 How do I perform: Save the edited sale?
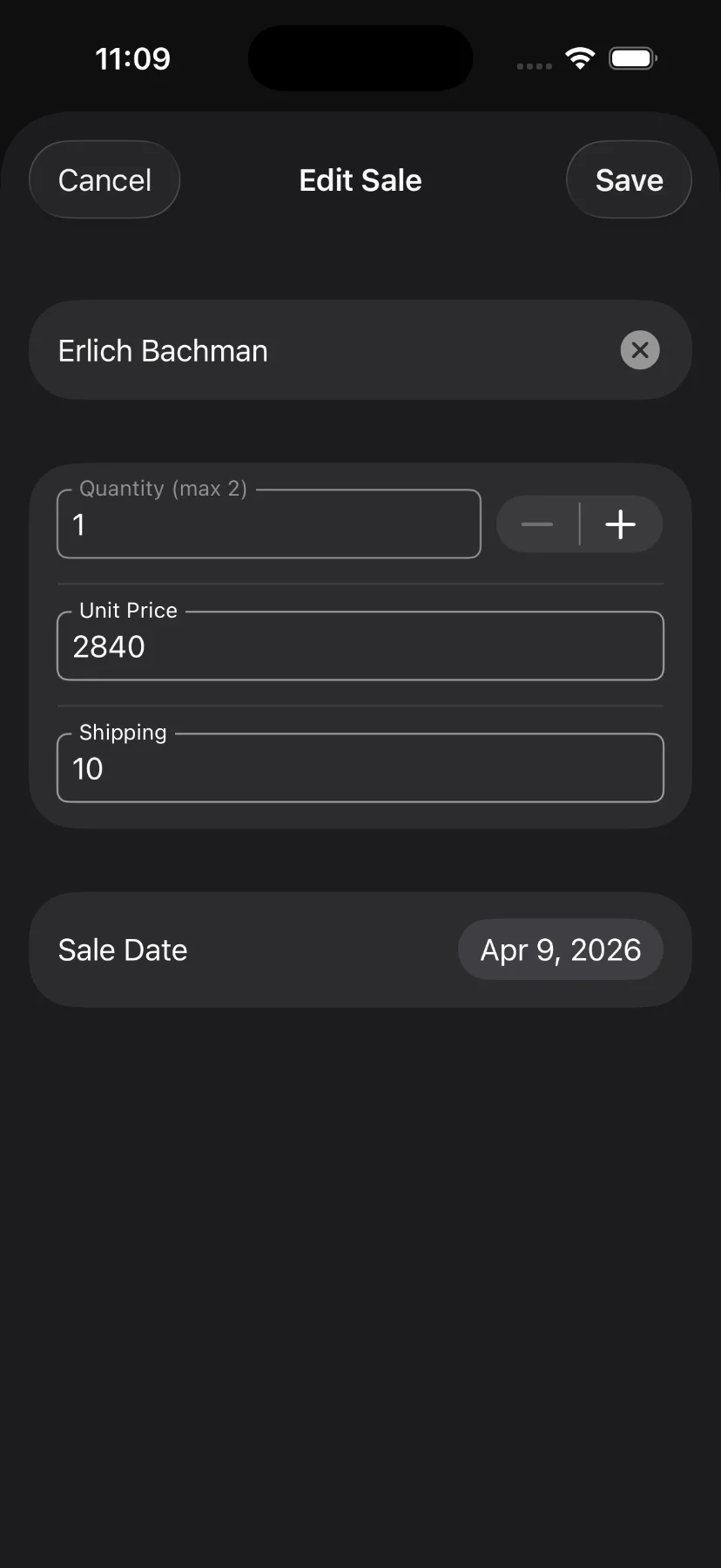629,179
